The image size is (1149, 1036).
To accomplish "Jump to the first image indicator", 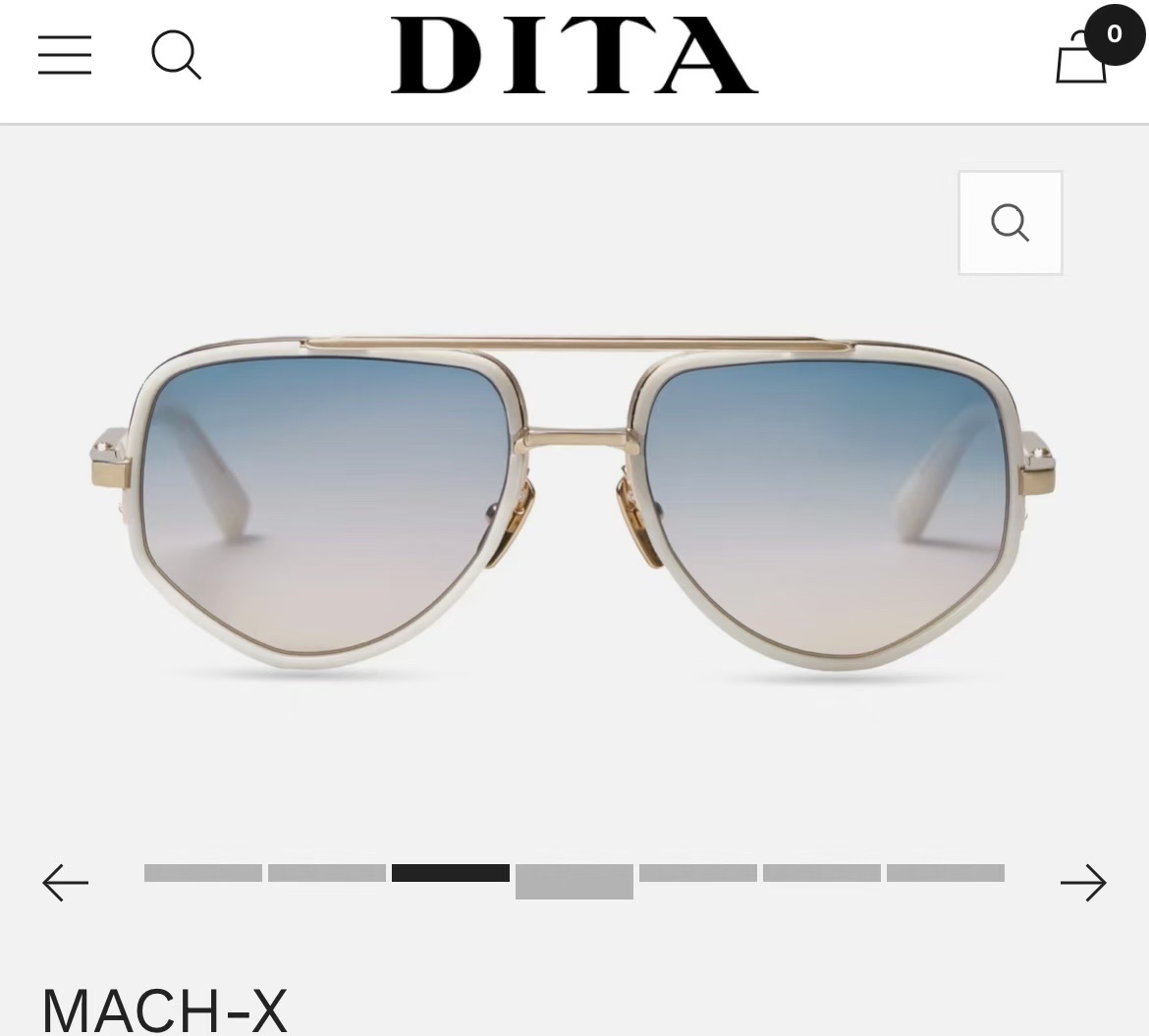I will (203, 873).
